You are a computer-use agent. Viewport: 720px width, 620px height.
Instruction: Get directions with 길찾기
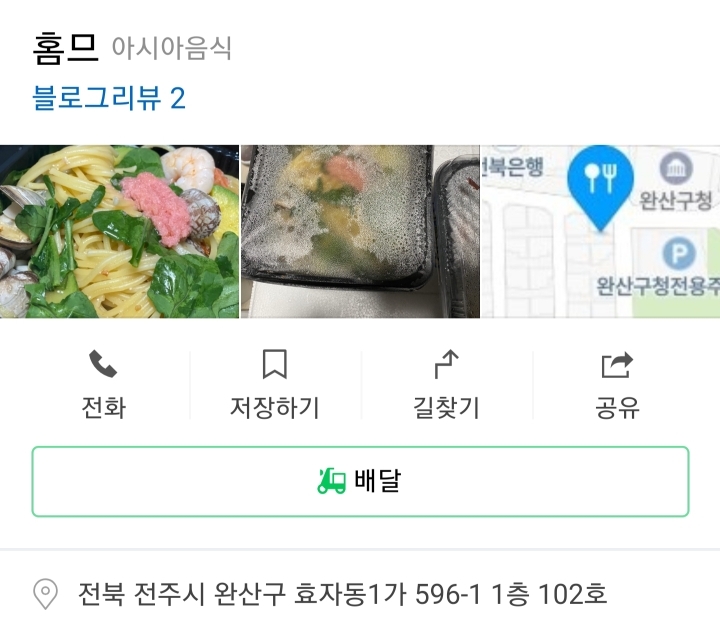[446, 384]
